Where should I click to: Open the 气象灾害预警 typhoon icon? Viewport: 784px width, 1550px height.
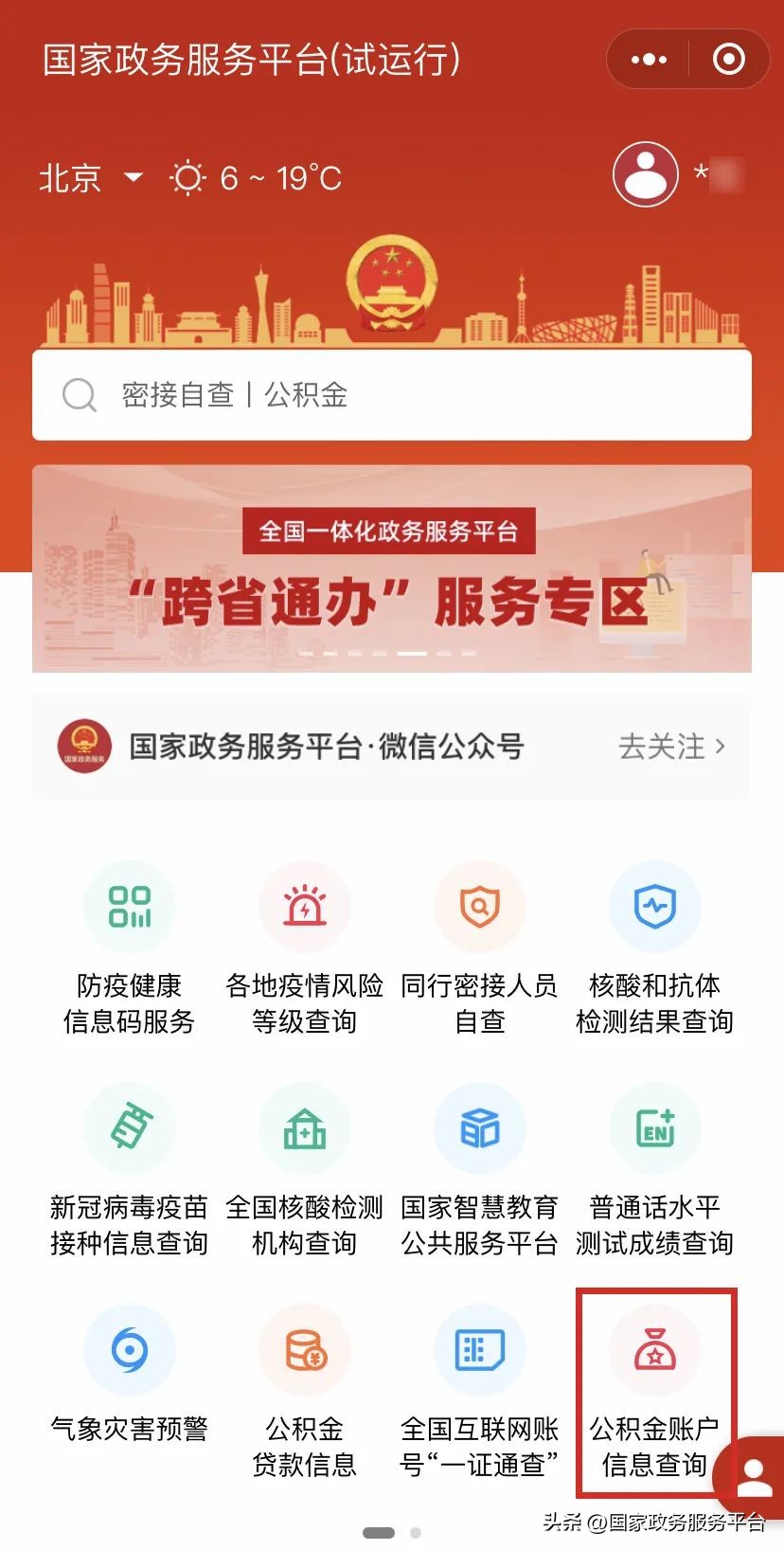(x=130, y=1350)
